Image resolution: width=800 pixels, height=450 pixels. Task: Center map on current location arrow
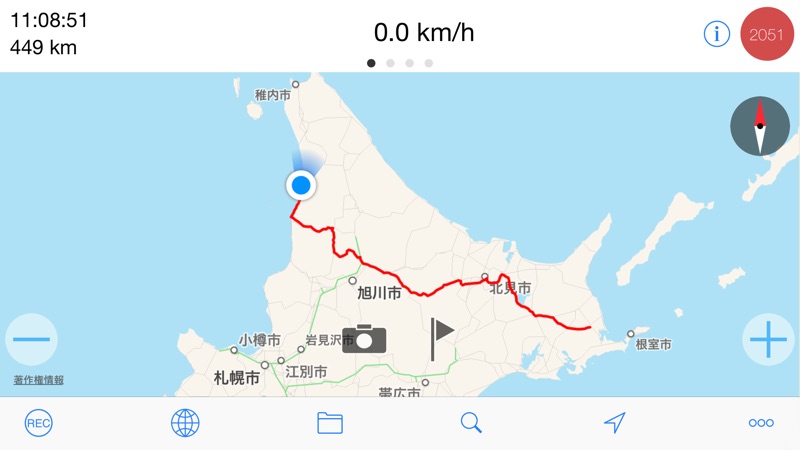coord(615,423)
